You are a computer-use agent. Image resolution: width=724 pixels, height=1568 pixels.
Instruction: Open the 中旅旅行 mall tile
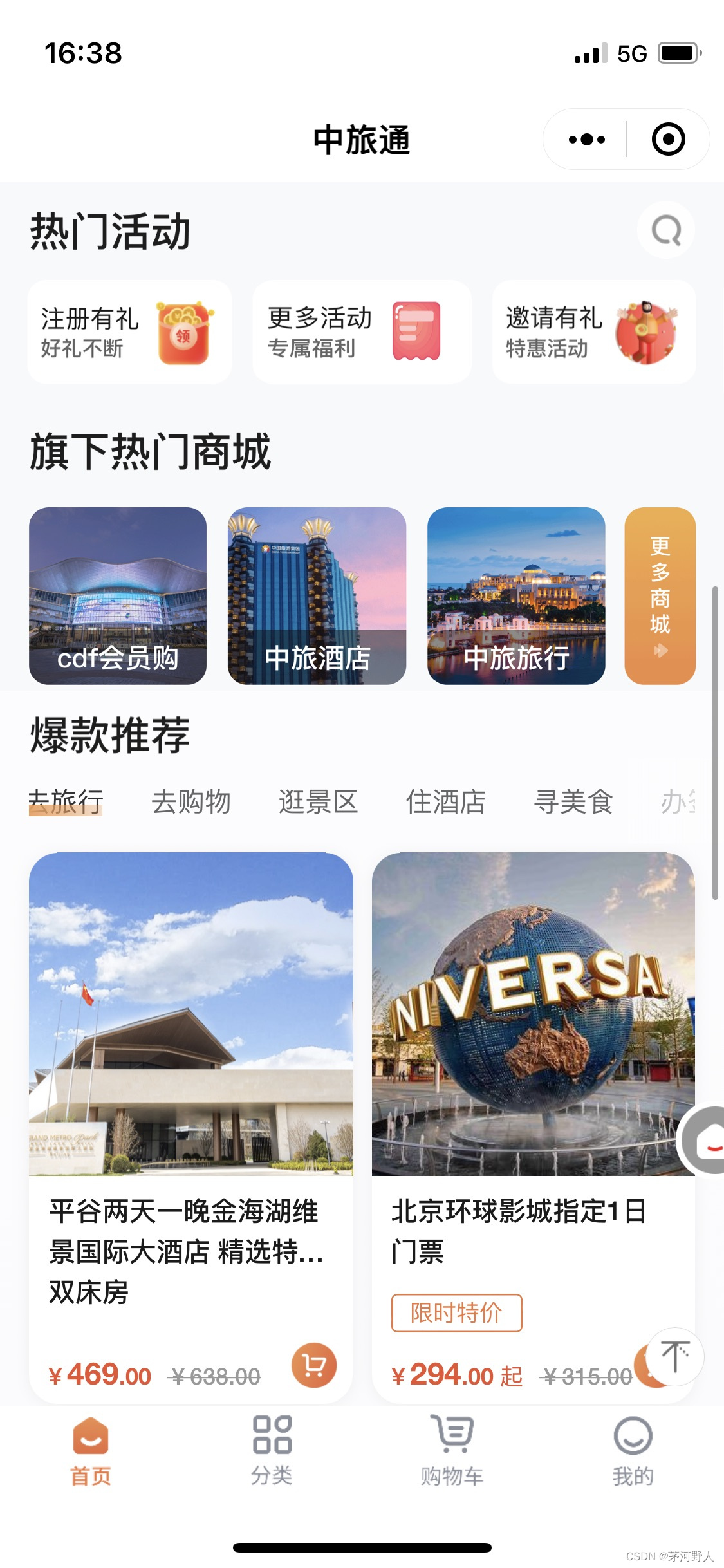coord(516,595)
